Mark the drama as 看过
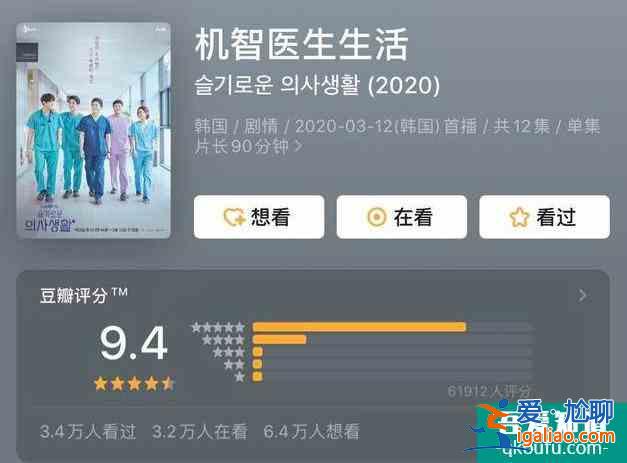This screenshot has width=627, height=463. pos(544,217)
